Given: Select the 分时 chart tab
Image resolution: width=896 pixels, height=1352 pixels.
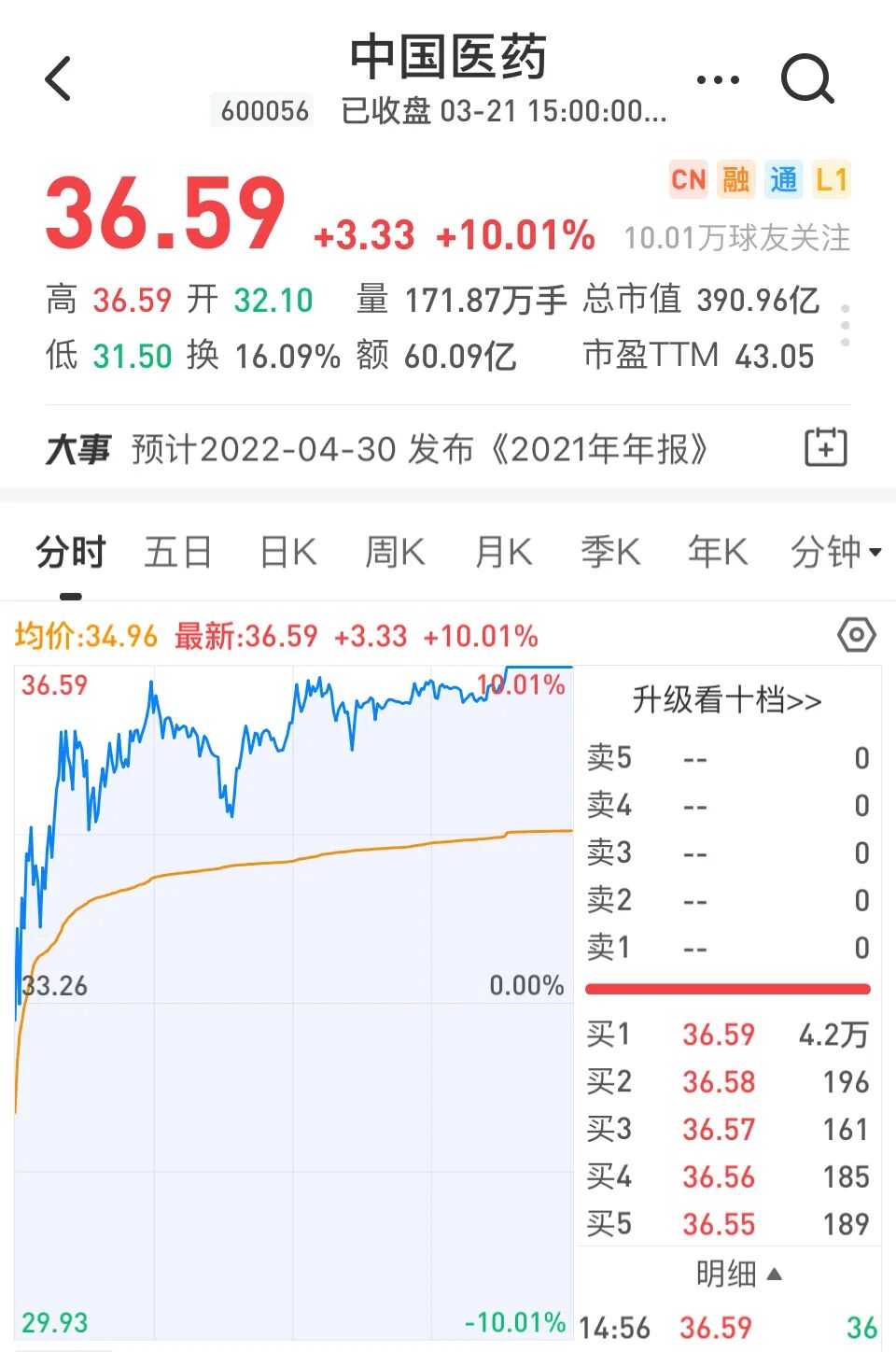Looking at the screenshot, I should (x=71, y=552).
